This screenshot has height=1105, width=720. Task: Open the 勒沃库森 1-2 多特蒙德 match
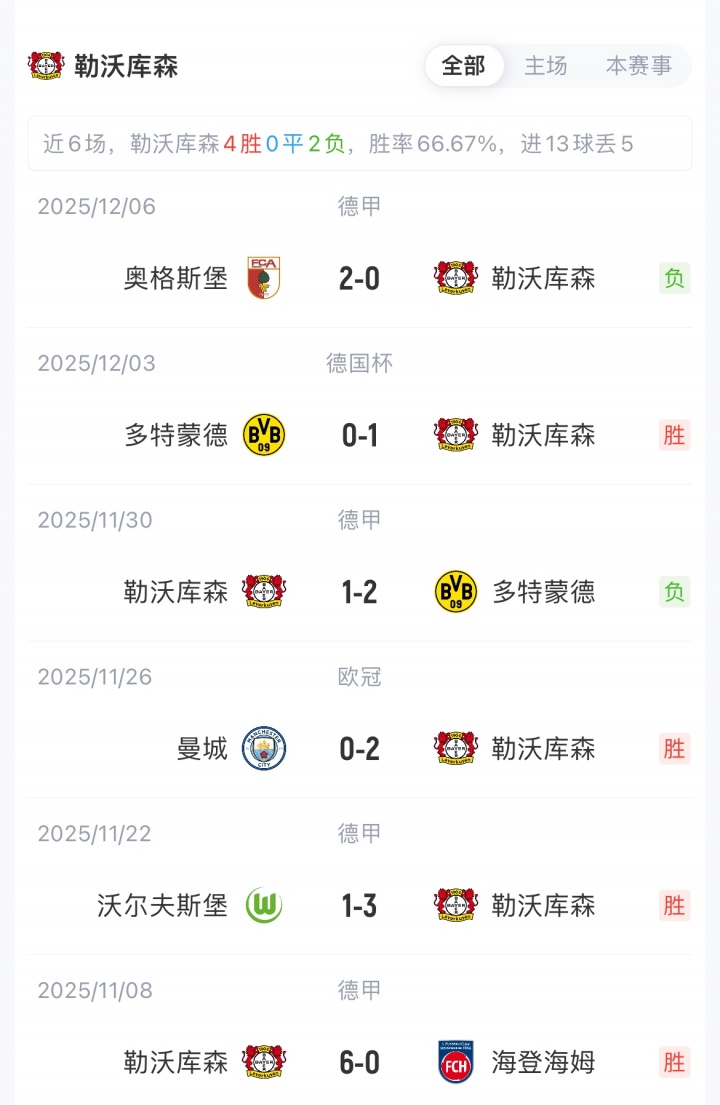pos(359,592)
